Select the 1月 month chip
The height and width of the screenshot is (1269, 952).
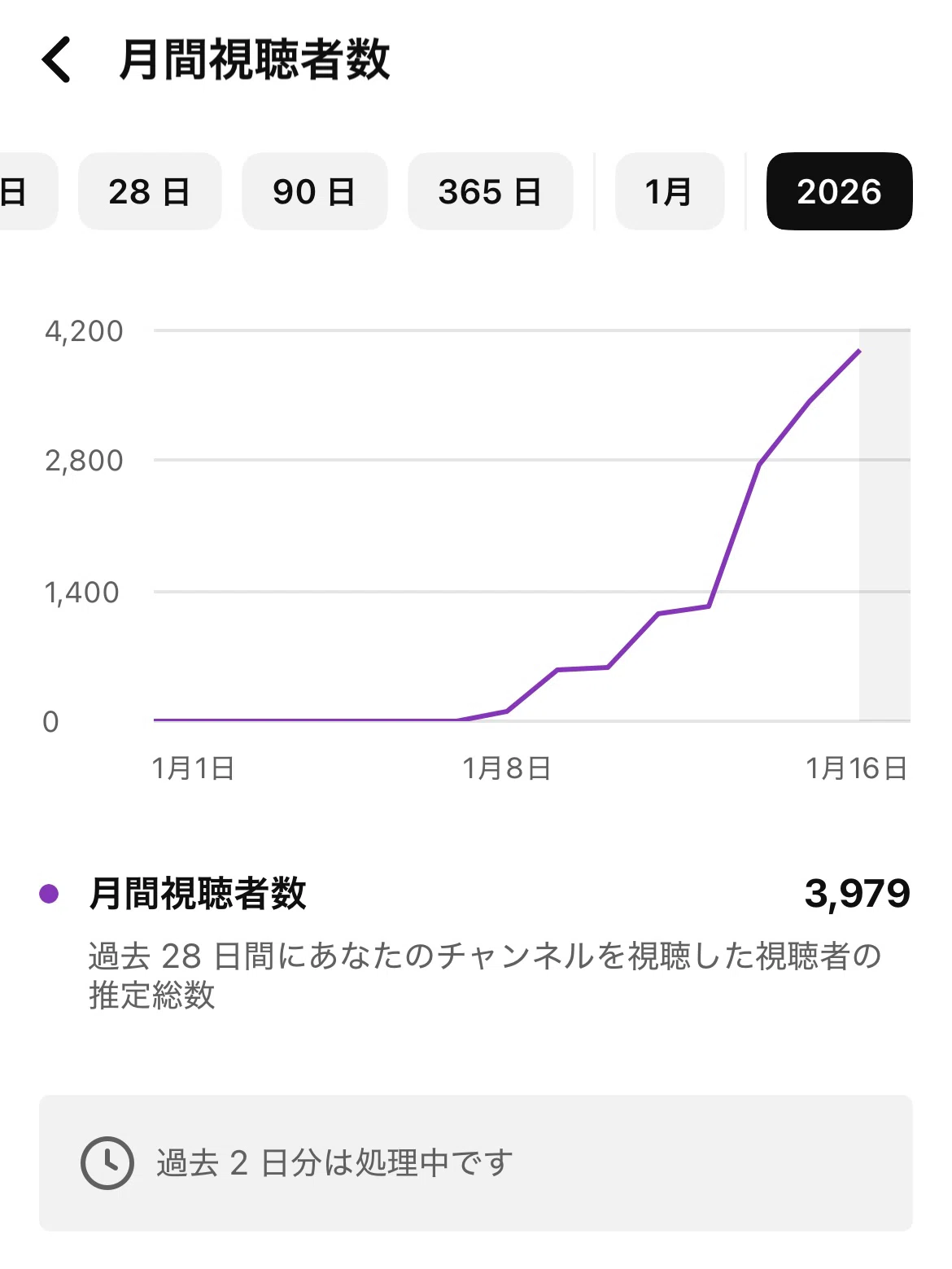[x=669, y=191]
